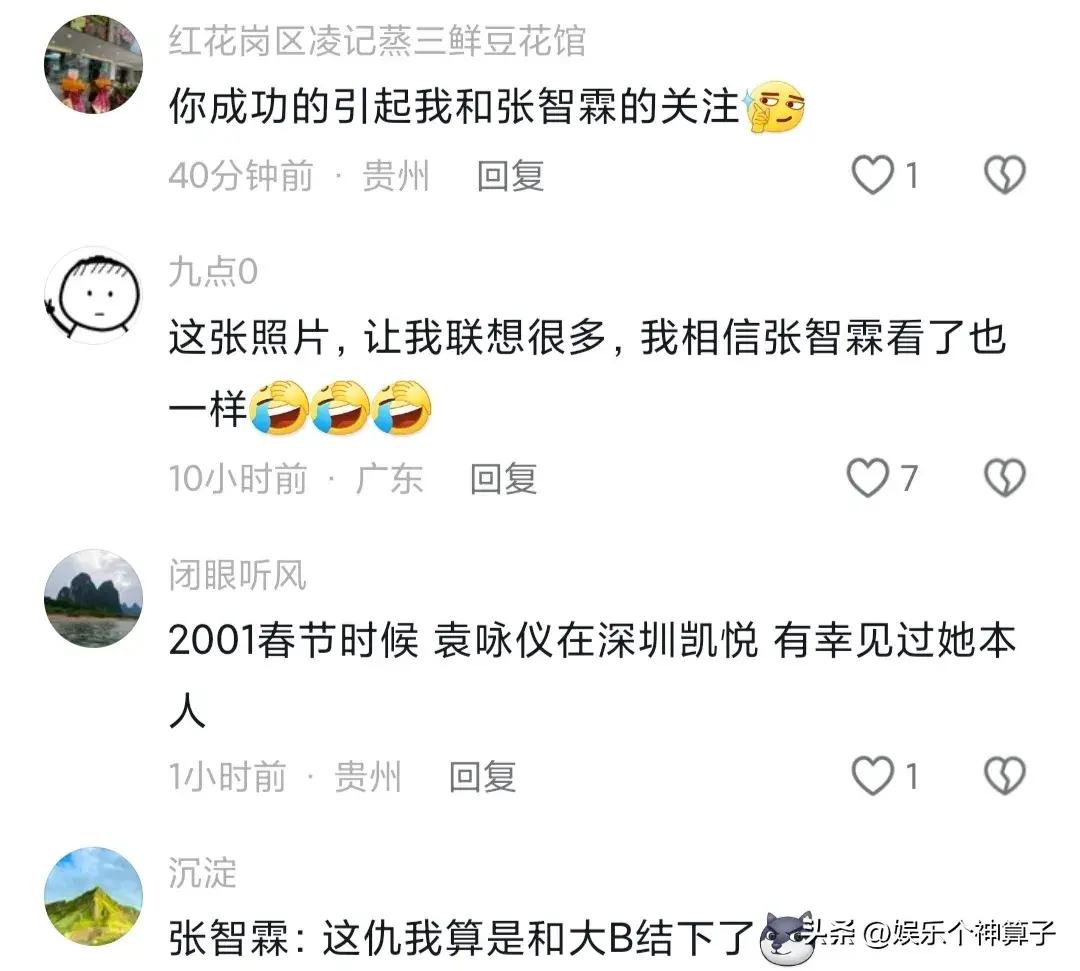
Task: Tap the username 九点0
Action: (213, 271)
